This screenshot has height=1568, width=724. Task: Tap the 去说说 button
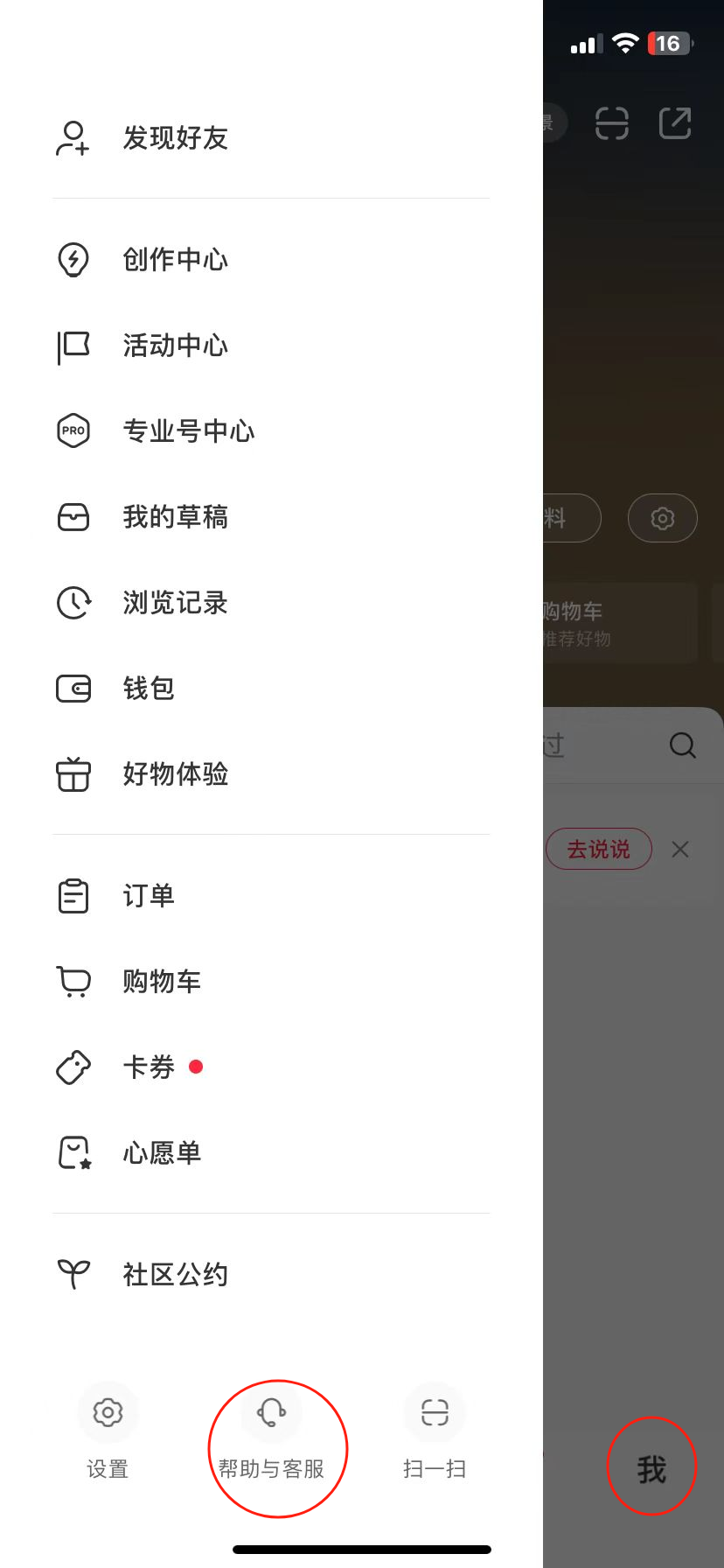click(x=598, y=849)
